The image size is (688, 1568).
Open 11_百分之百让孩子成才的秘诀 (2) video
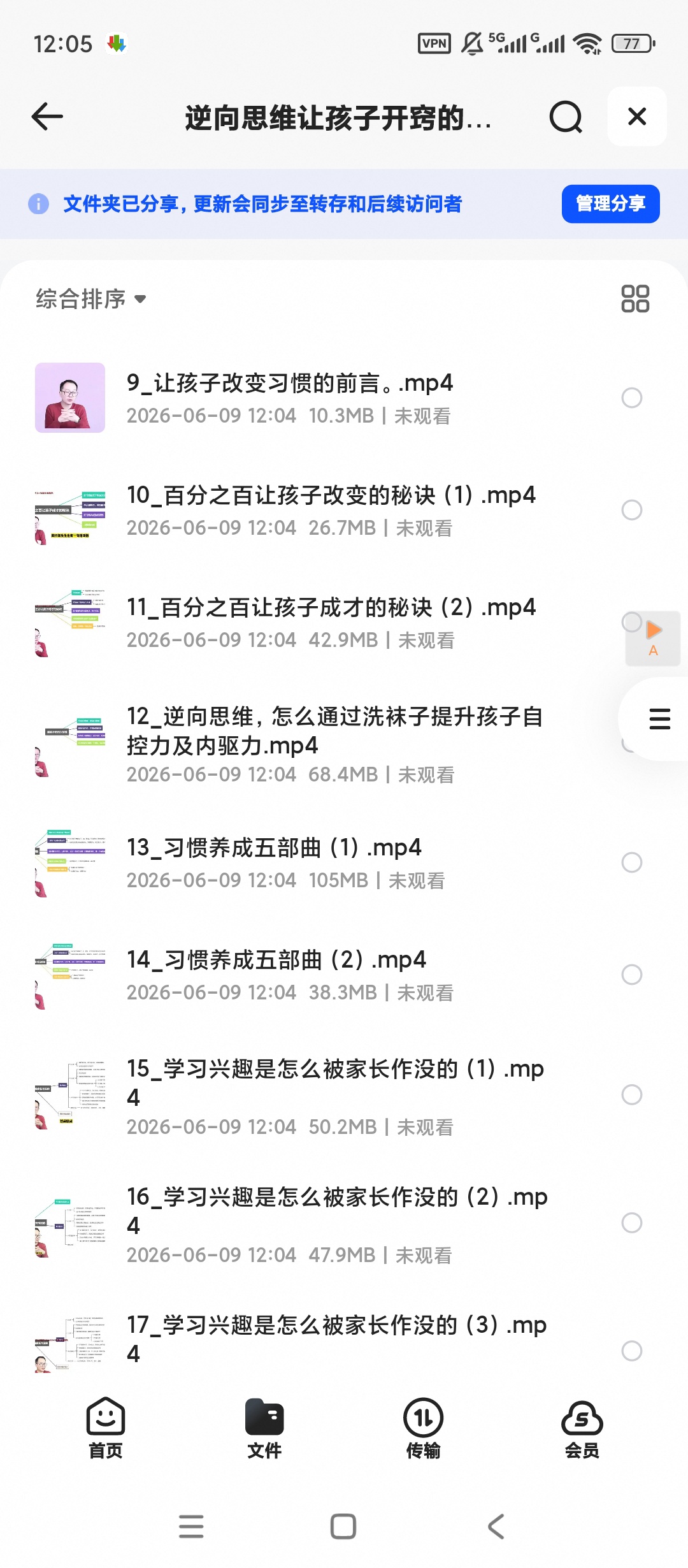[x=331, y=623]
